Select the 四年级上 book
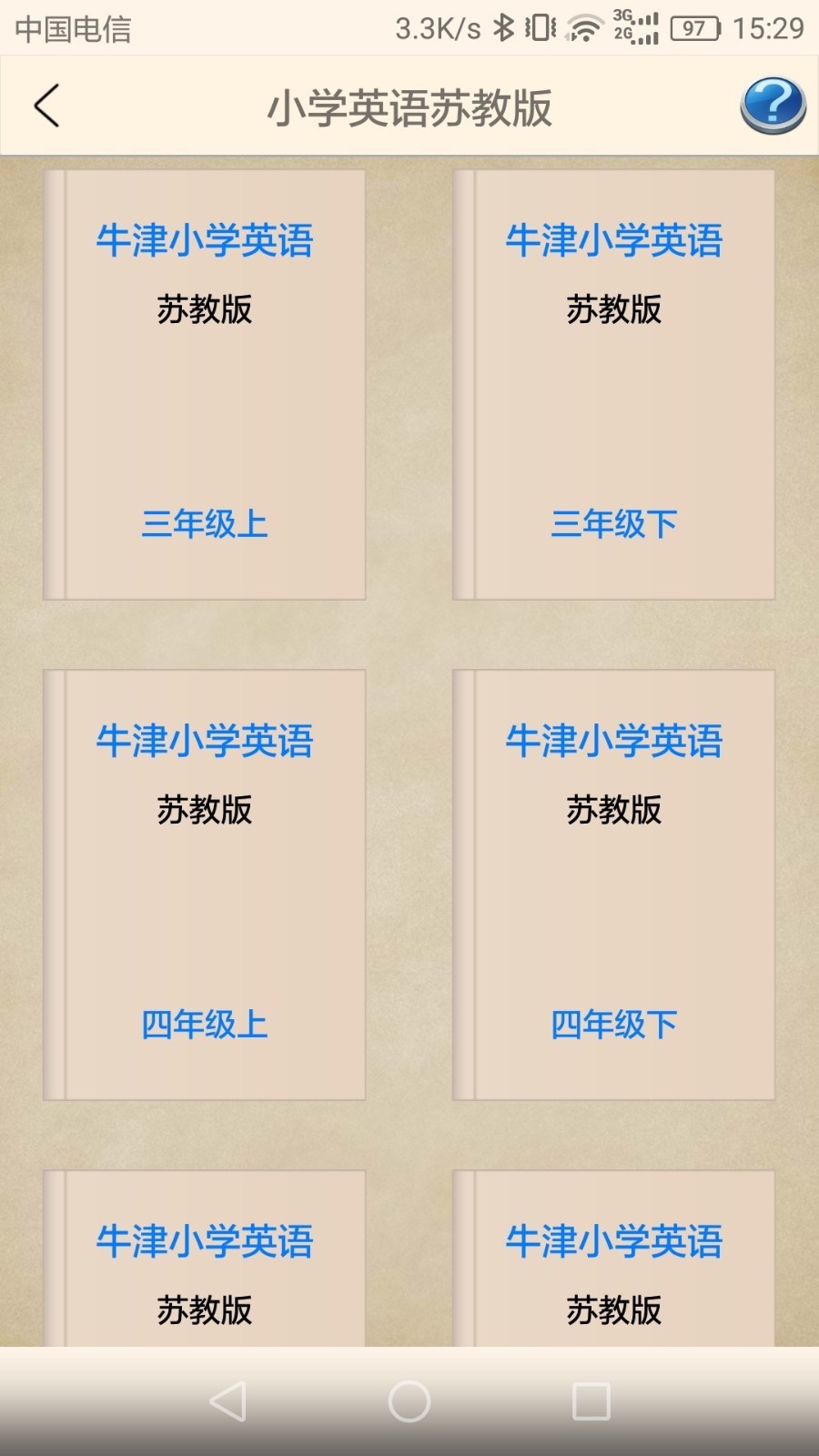This screenshot has height=1456, width=819. click(205, 885)
